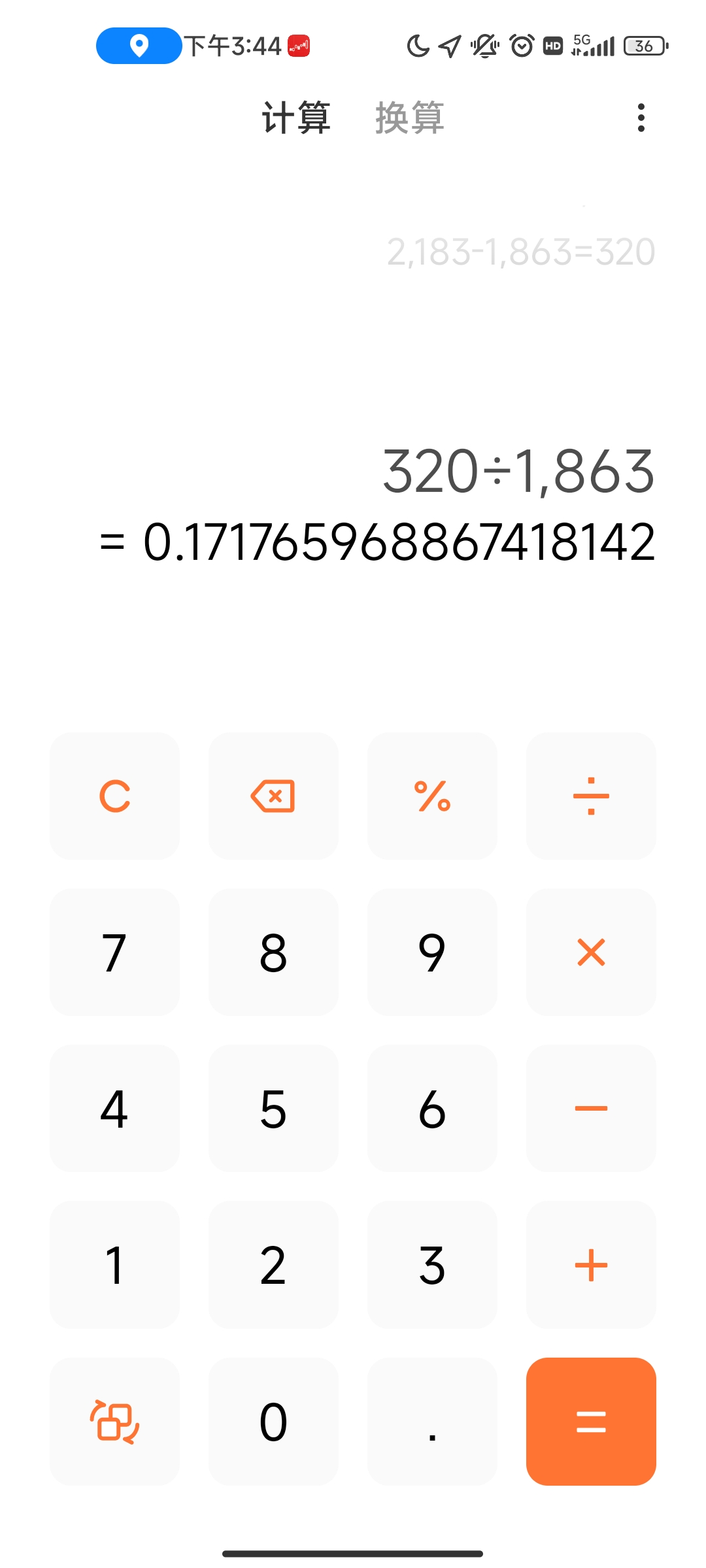Viewport: 706px width, 1568px height.
Task: Enter the decimal point
Action: coord(432,1421)
